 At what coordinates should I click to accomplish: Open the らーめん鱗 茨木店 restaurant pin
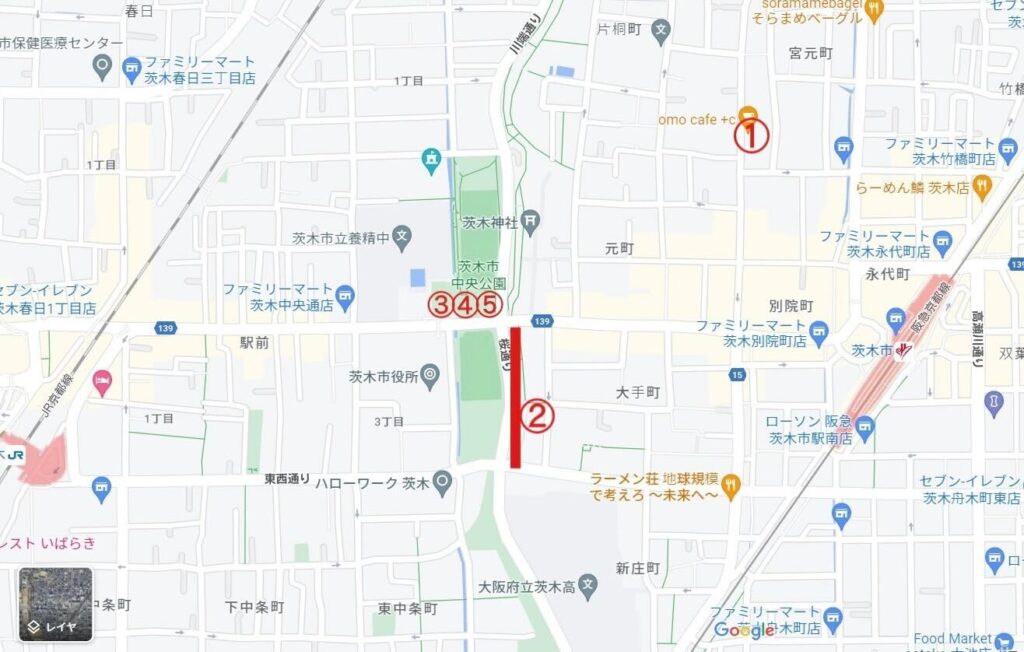coord(984,185)
